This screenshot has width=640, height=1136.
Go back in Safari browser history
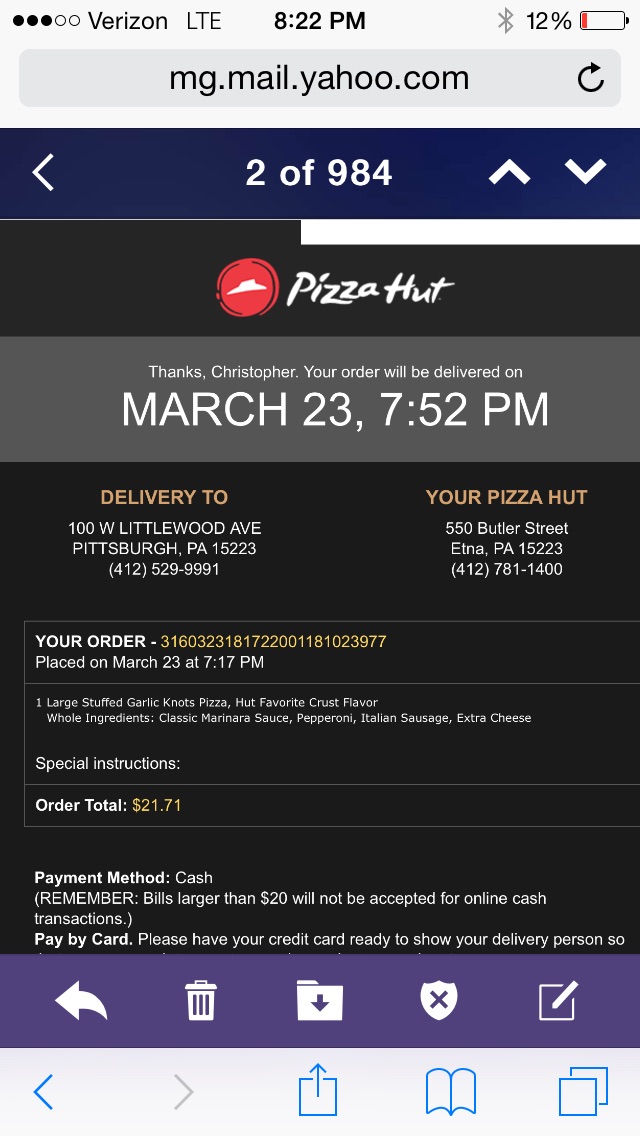pos(43,1092)
